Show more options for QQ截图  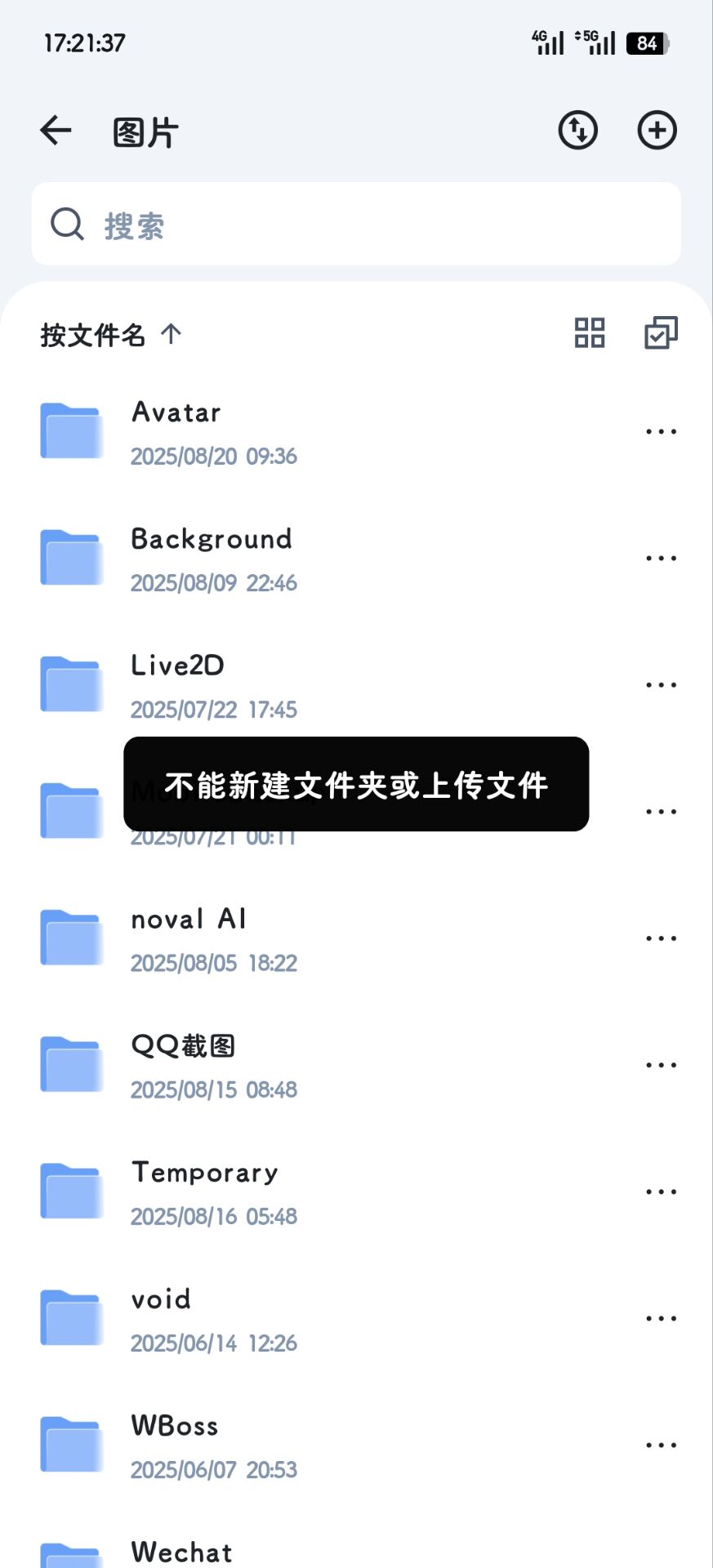coord(661,1065)
